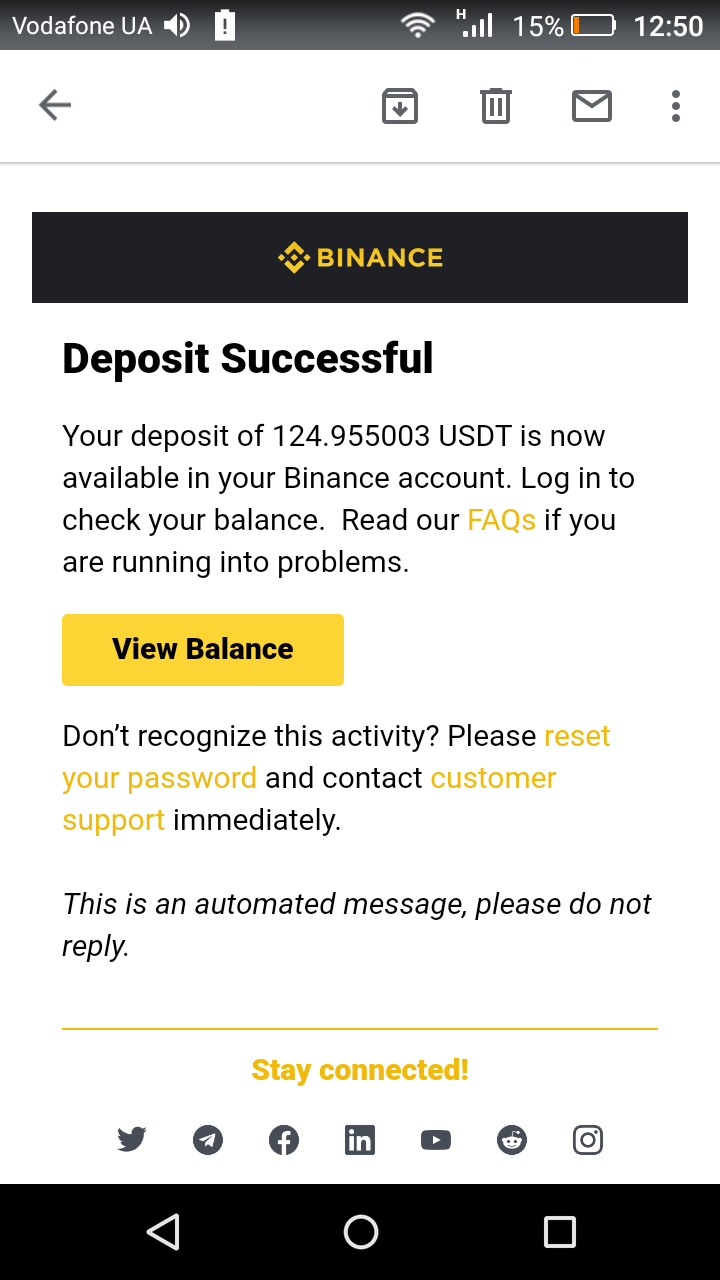Open Binance LinkedIn profile

360,1139
